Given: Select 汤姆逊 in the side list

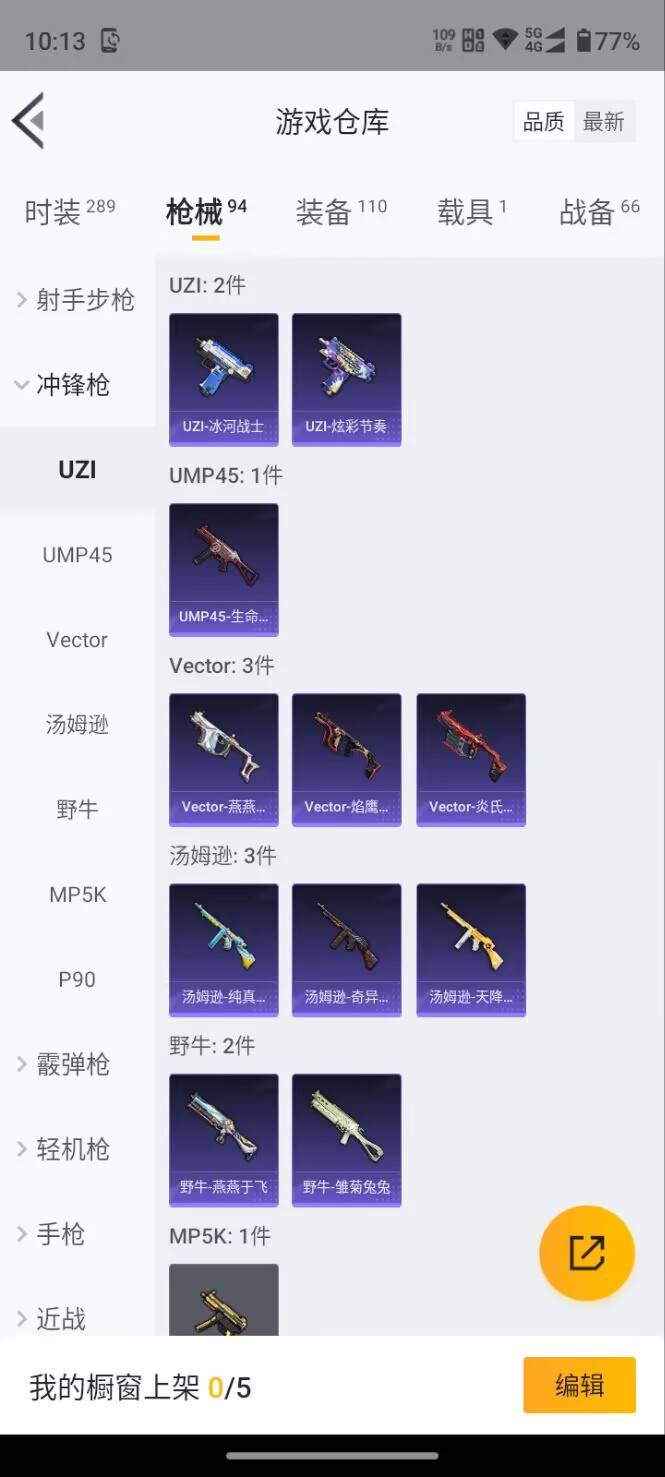Looking at the screenshot, I should point(77,725).
